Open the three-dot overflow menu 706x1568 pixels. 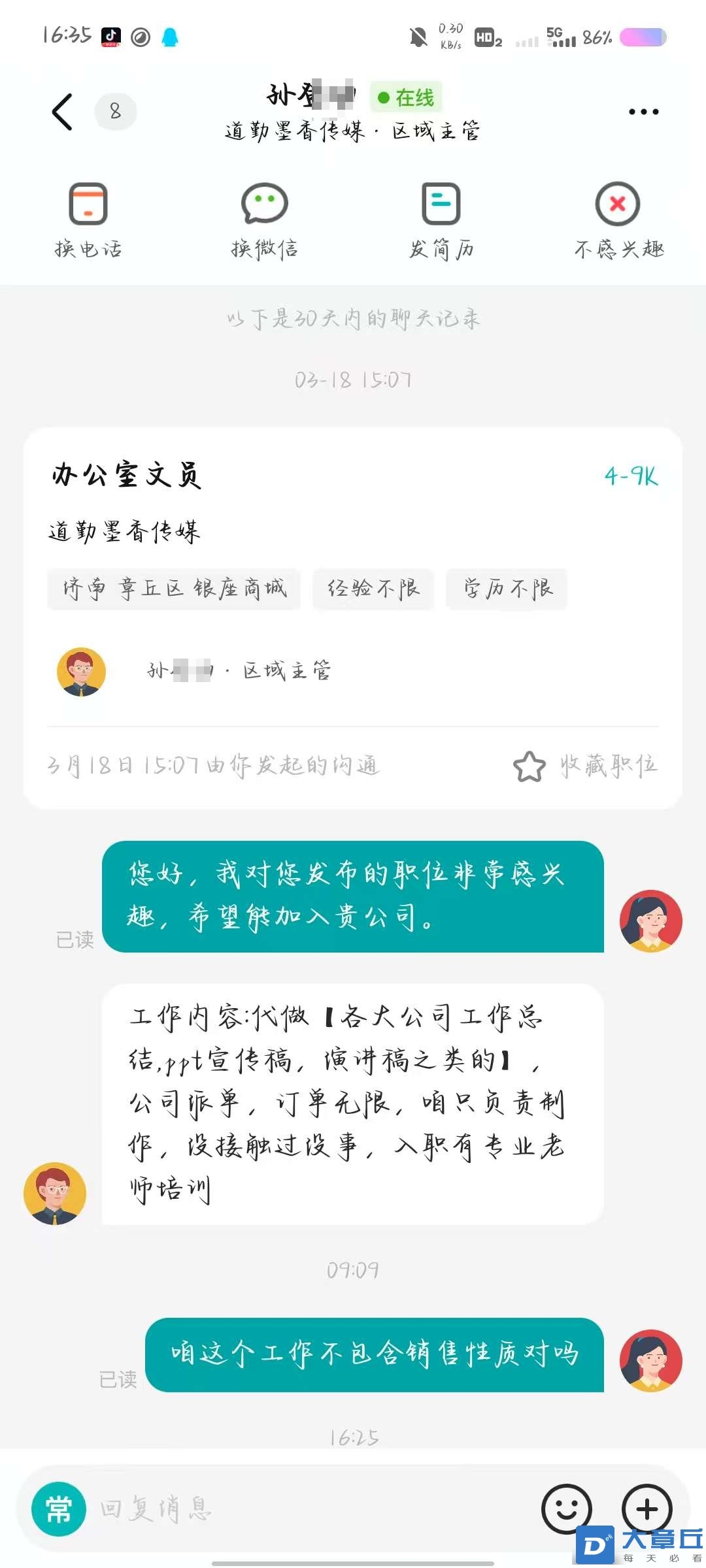pyautogui.click(x=643, y=112)
